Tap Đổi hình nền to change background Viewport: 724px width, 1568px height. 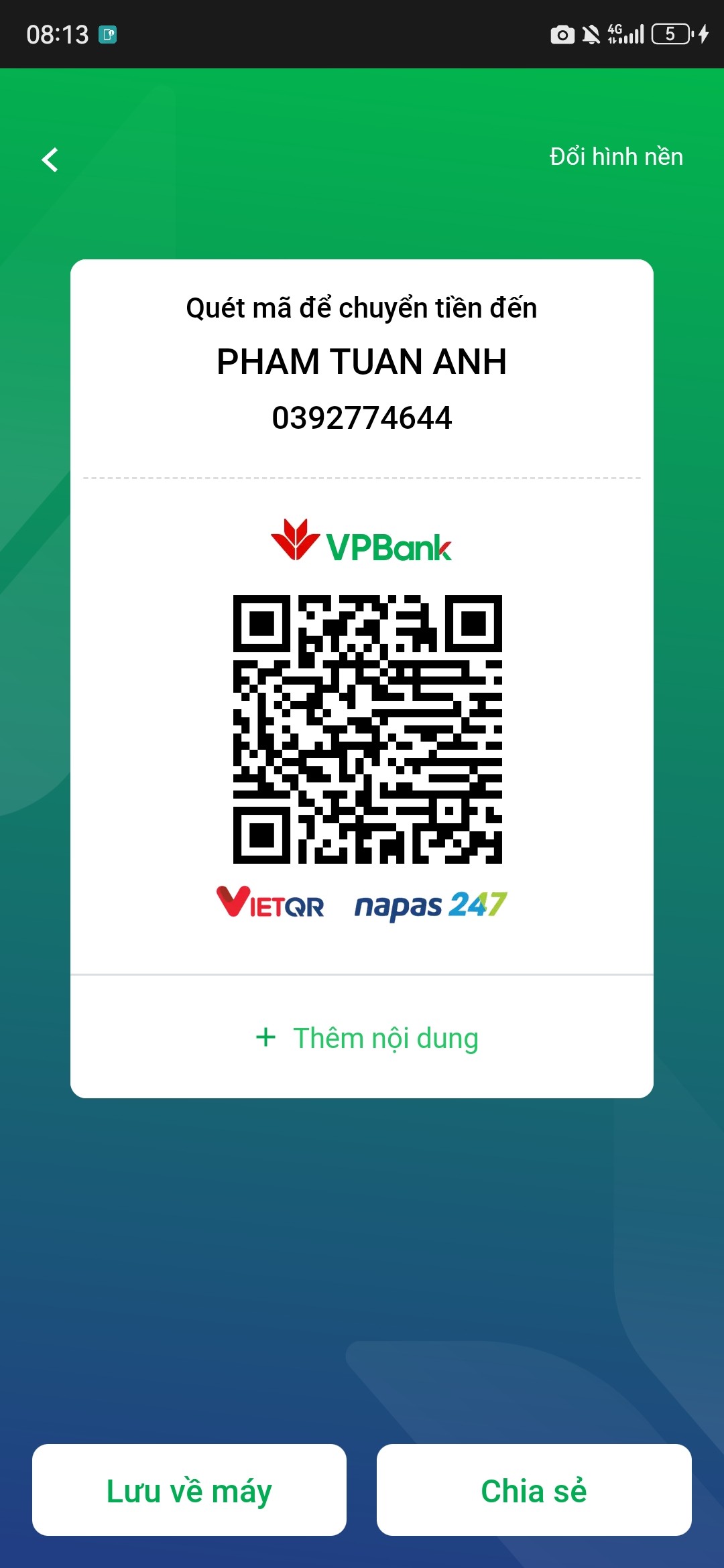(616, 157)
